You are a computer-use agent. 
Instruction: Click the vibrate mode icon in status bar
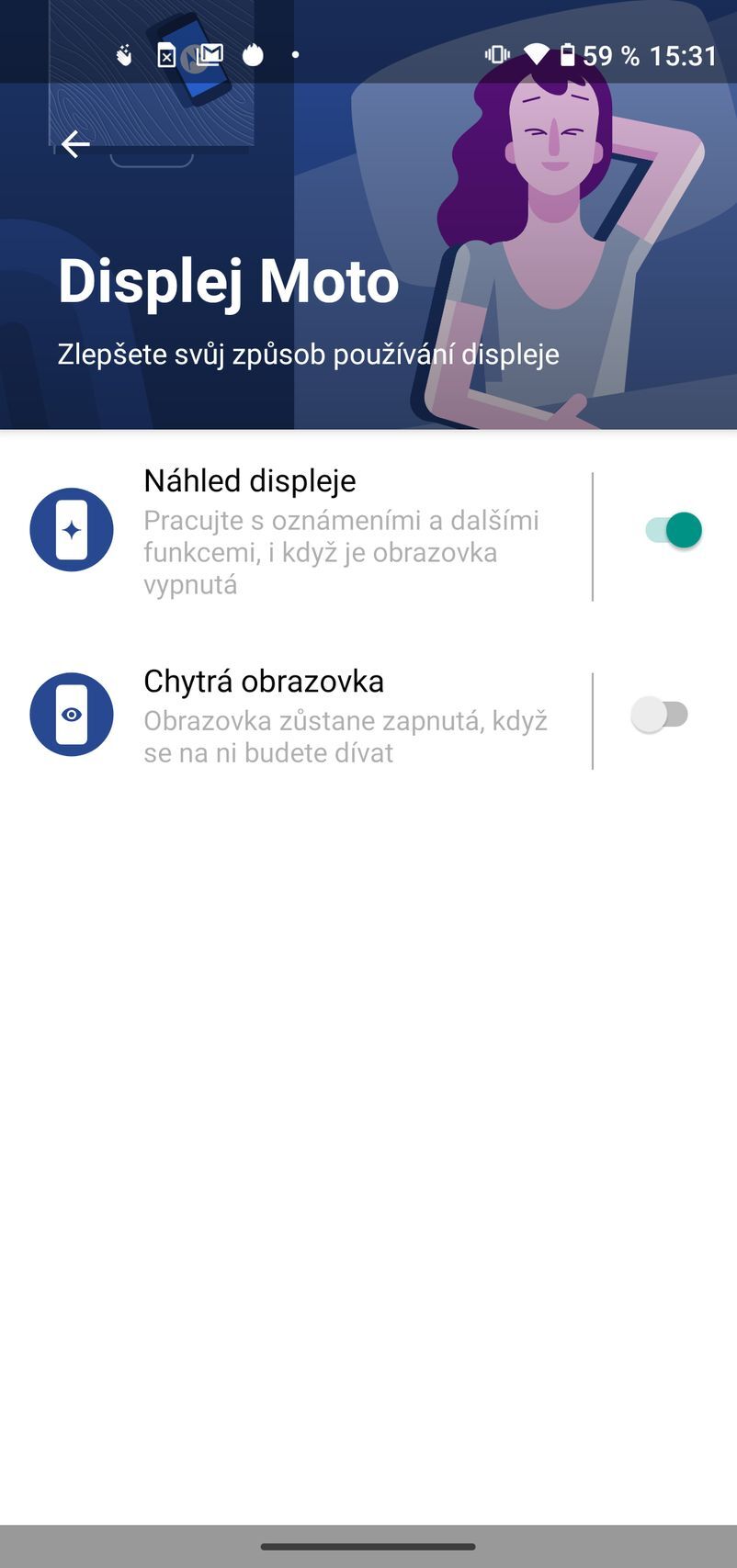(495, 55)
